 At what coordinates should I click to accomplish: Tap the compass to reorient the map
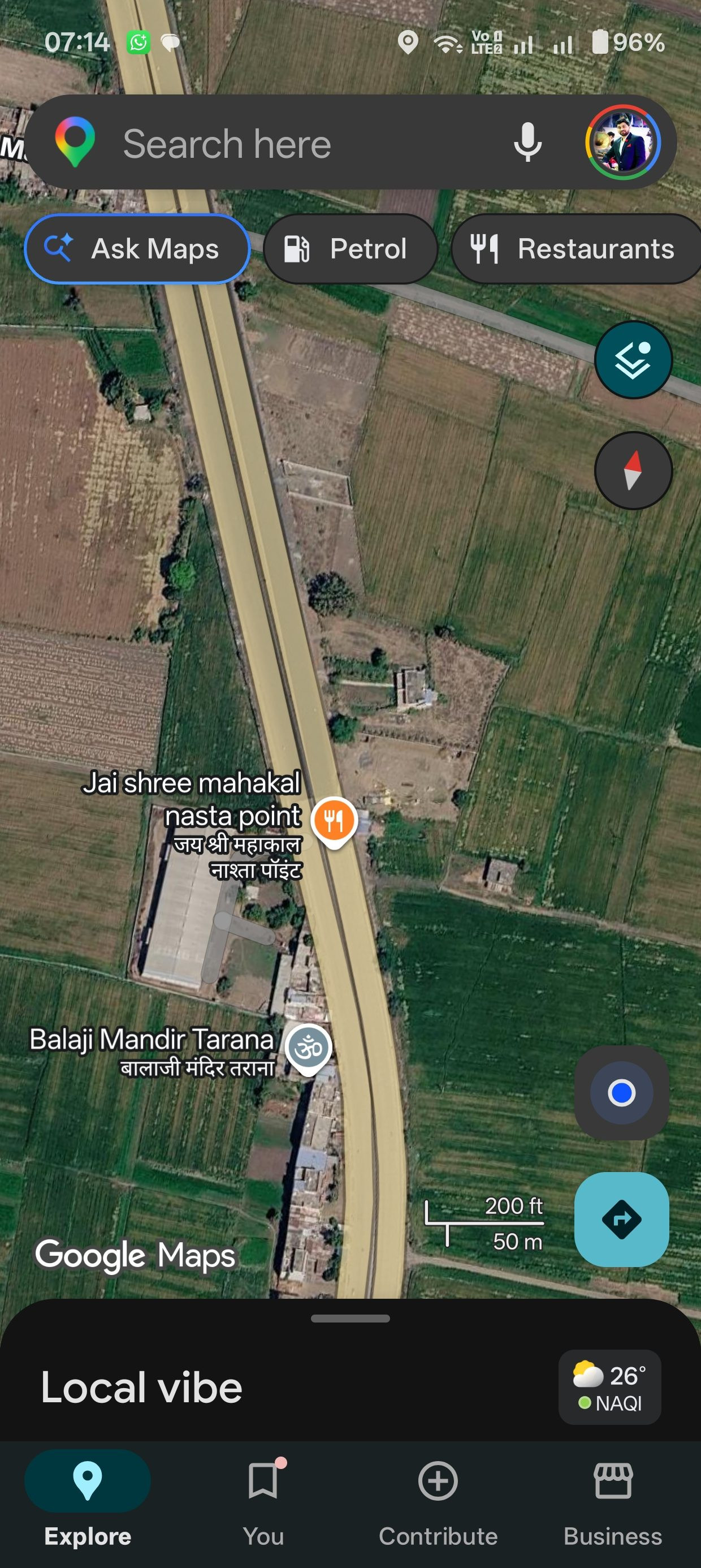click(x=633, y=471)
